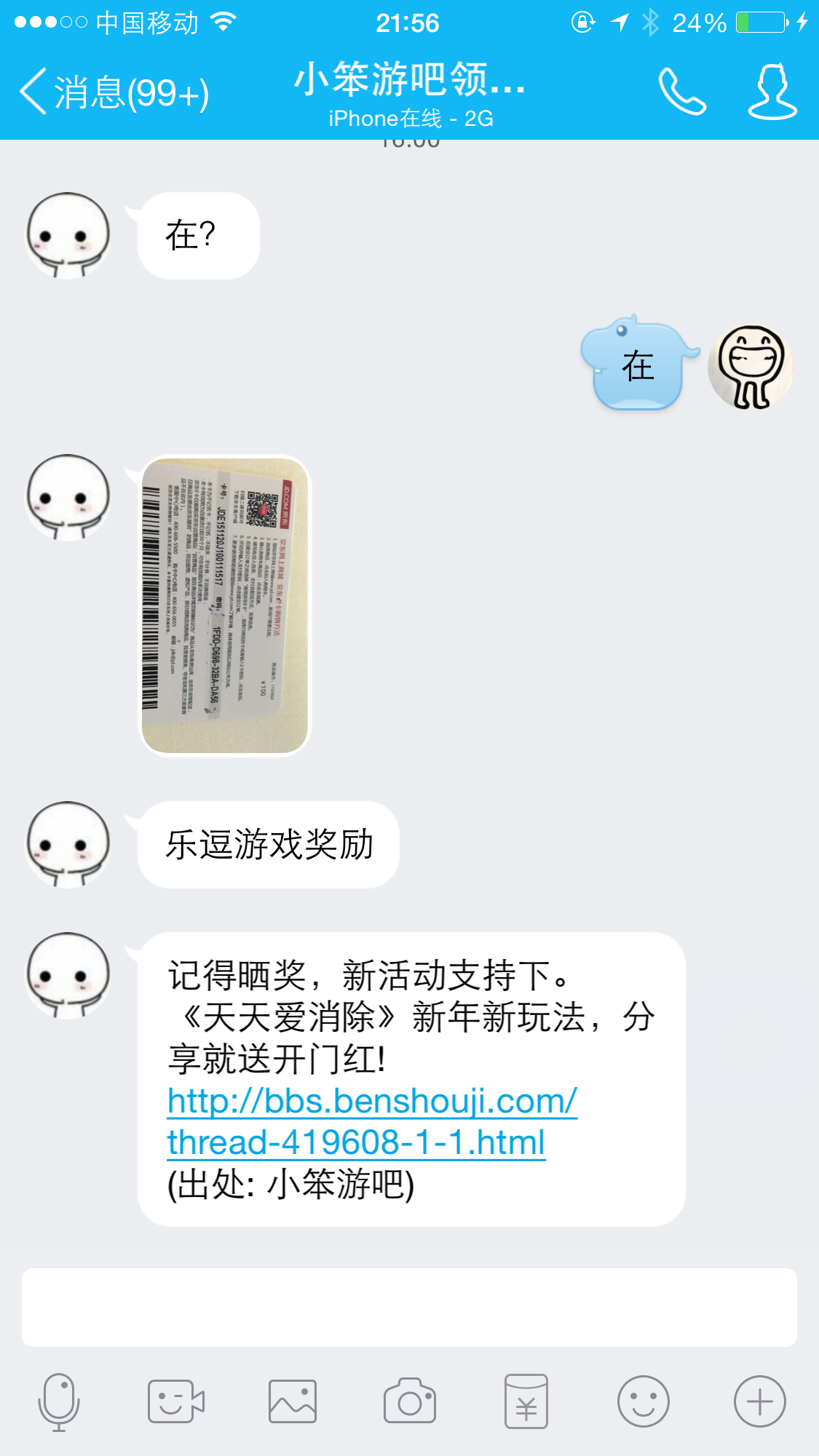The image size is (819, 1456).
Task: Open the emoji panel
Action: [x=644, y=1401]
